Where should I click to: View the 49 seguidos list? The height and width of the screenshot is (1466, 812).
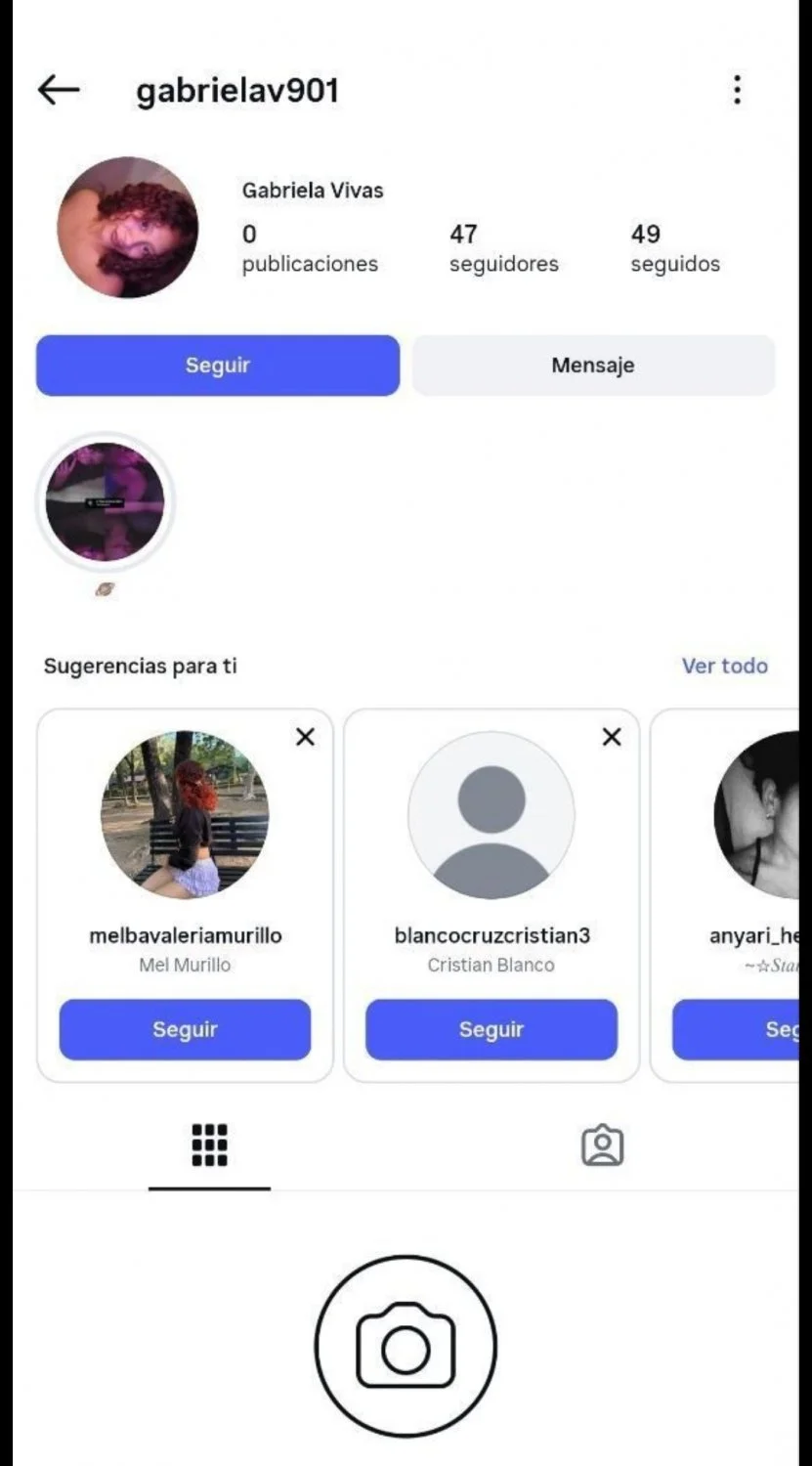(x=674, y=248)
